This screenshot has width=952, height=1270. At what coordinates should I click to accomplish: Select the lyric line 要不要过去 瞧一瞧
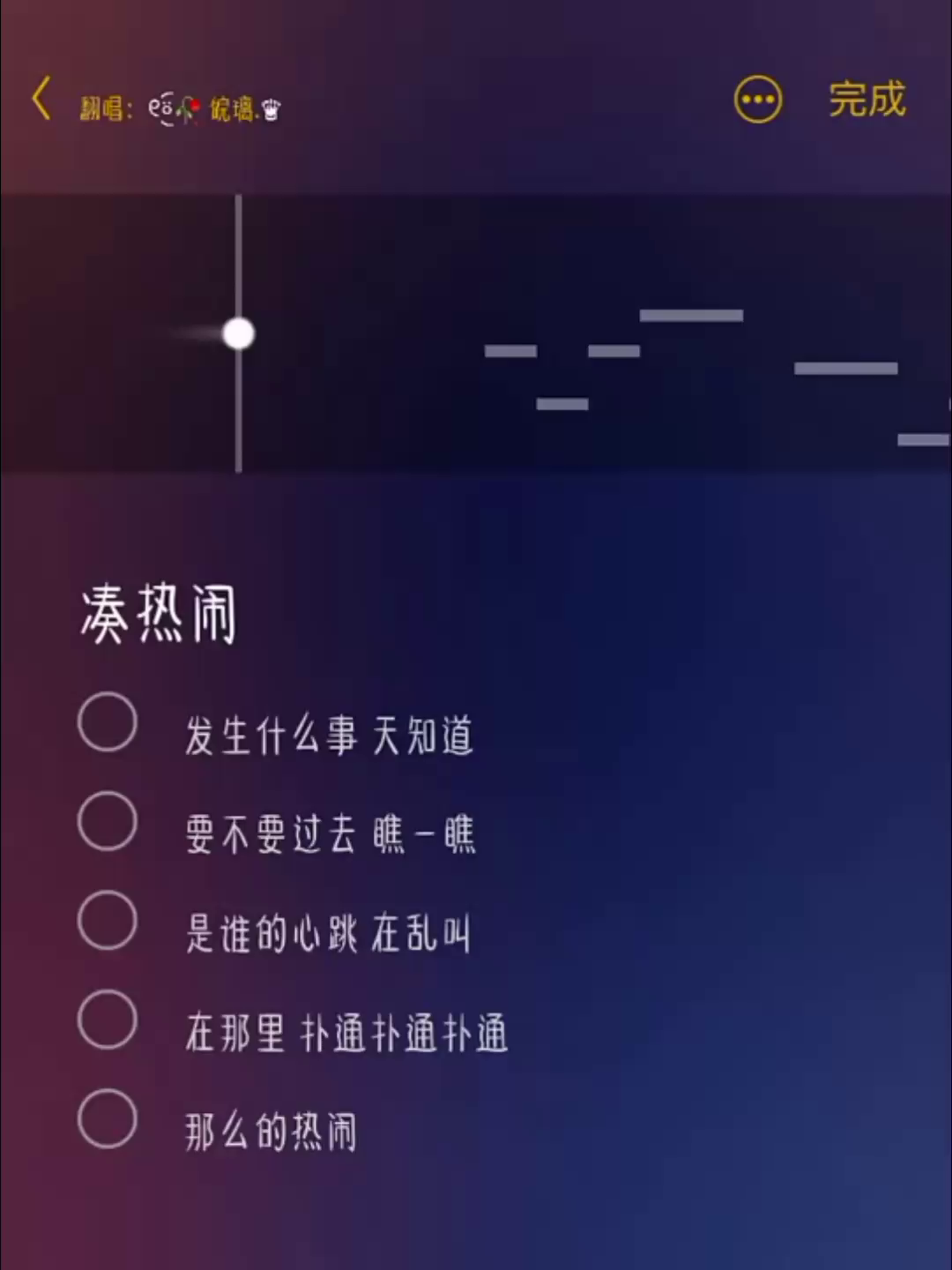tap(108, 821)
